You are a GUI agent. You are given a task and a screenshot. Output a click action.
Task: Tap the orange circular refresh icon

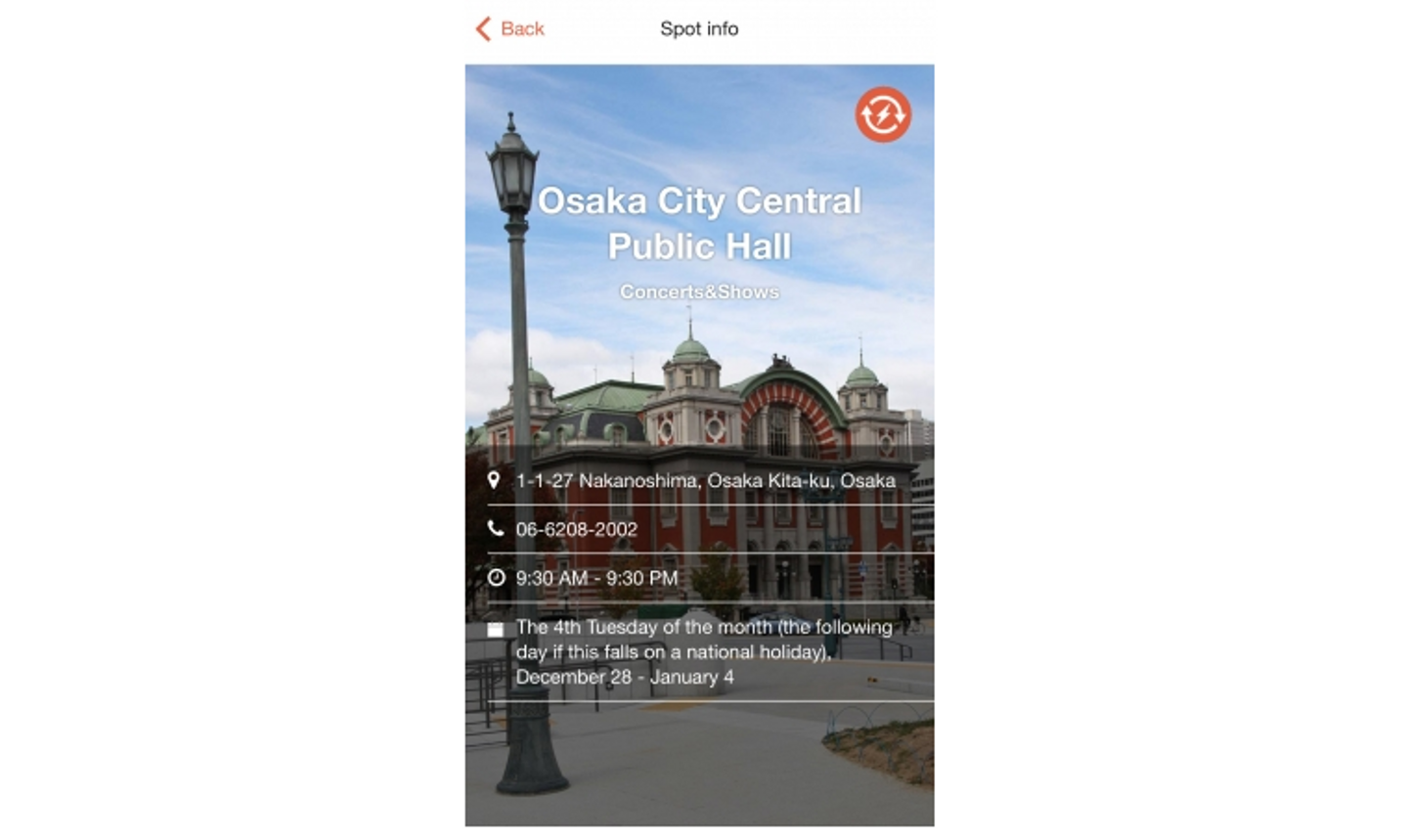[x=883, y=115]
